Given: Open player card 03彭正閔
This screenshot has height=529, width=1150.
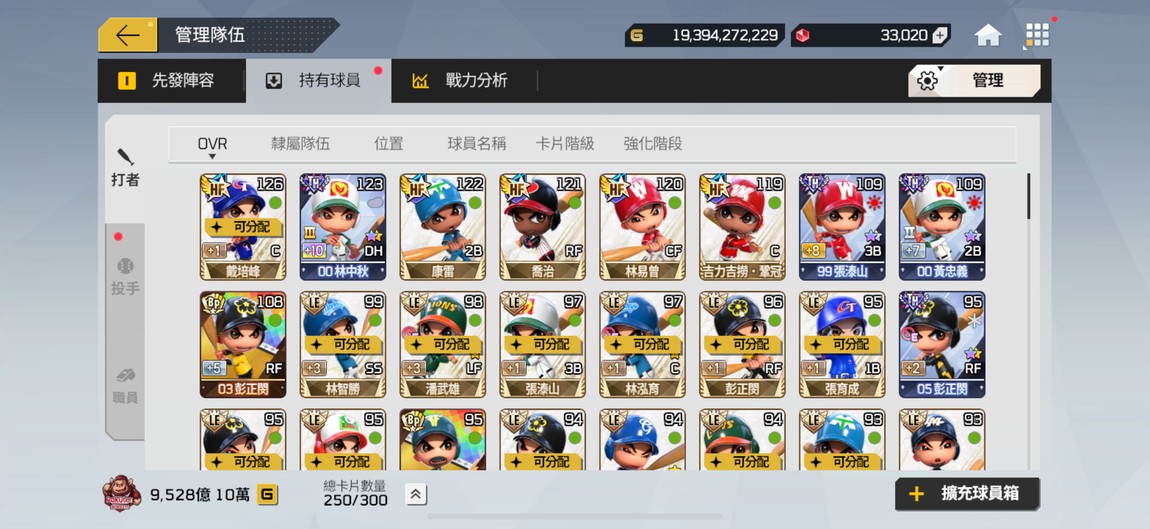Looking at the screenshot, I should (242, 345).
